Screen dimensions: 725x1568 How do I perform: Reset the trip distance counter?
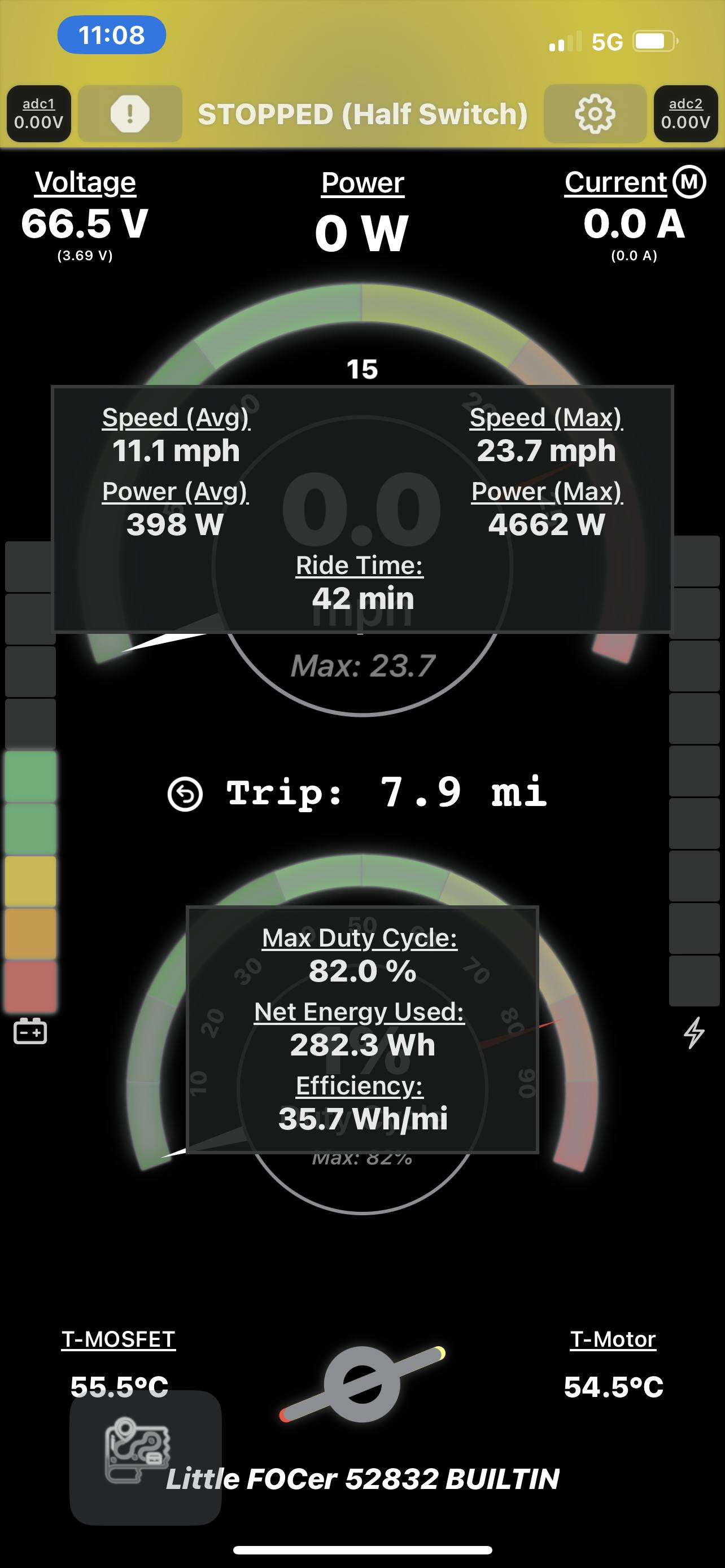[x=185, y=794]
